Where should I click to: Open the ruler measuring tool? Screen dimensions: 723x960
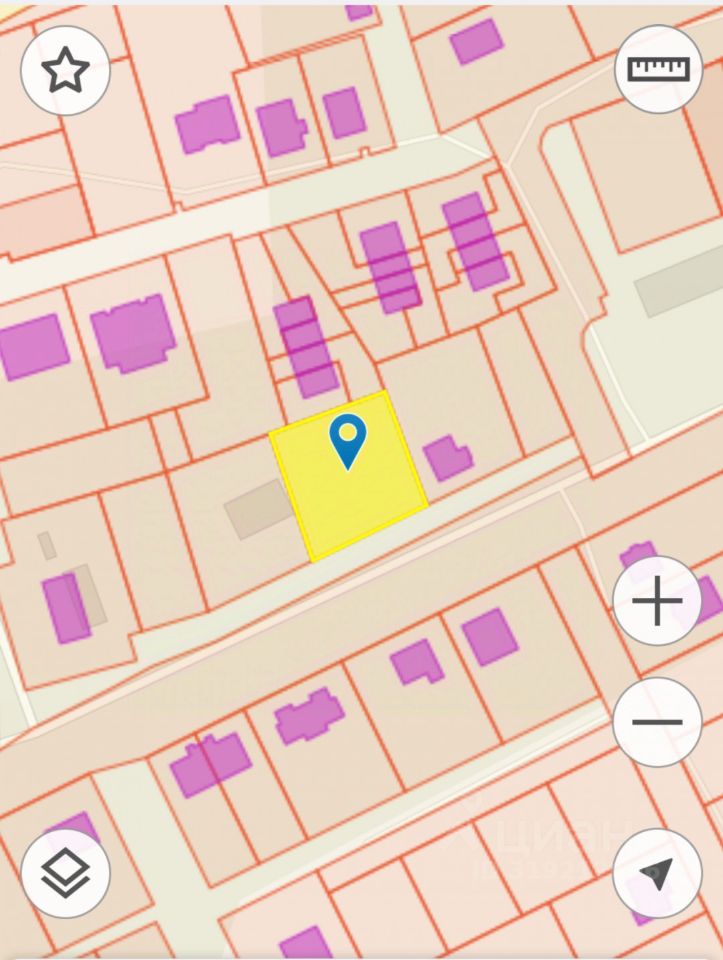coord(658,68)
